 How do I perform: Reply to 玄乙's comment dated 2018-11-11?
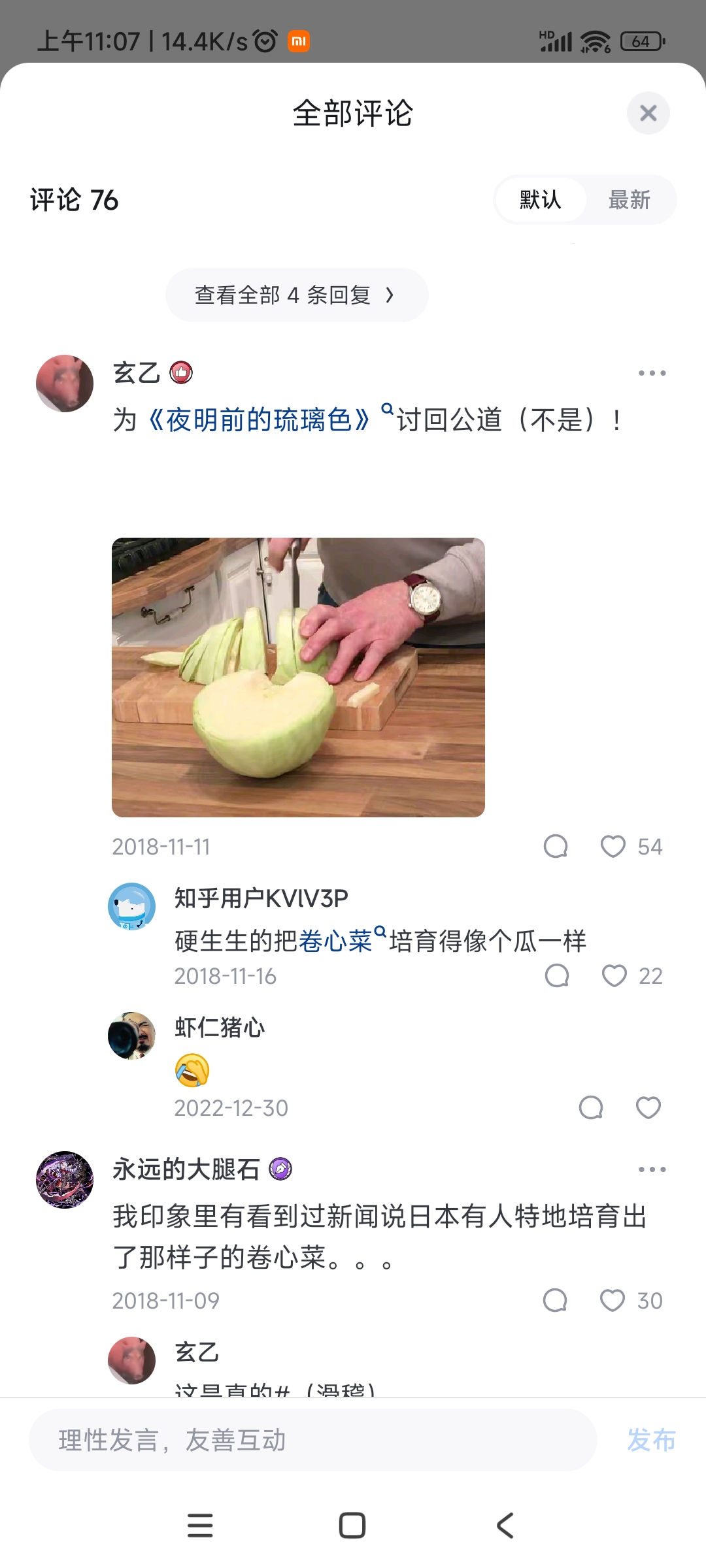(556, 846)
